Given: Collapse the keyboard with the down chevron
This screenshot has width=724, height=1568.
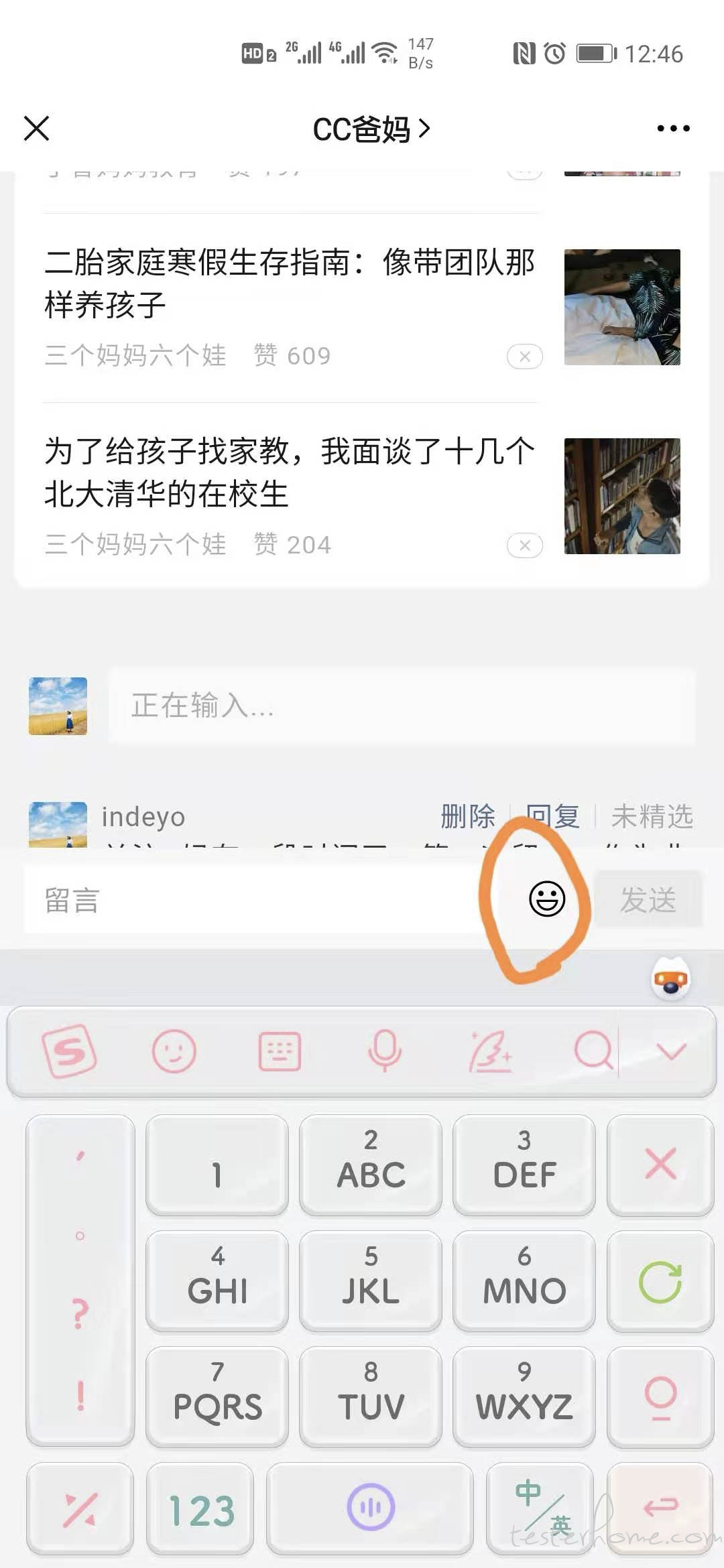Looking at the screenshot, I should [671, 1051].
